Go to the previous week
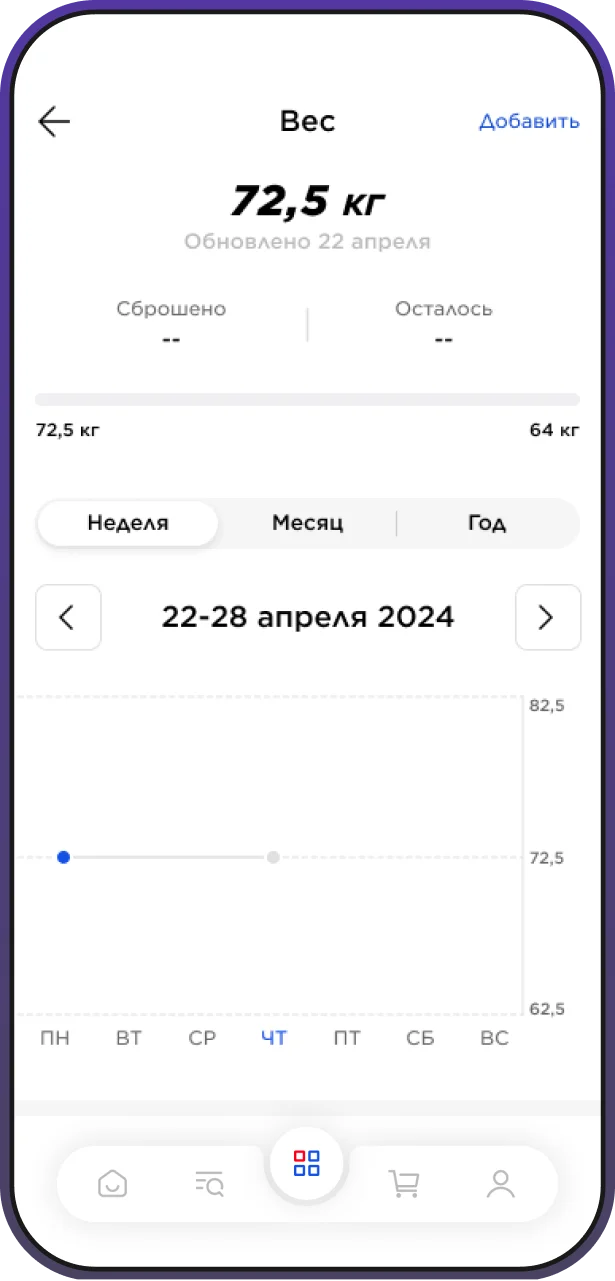 tap(68, 617)
